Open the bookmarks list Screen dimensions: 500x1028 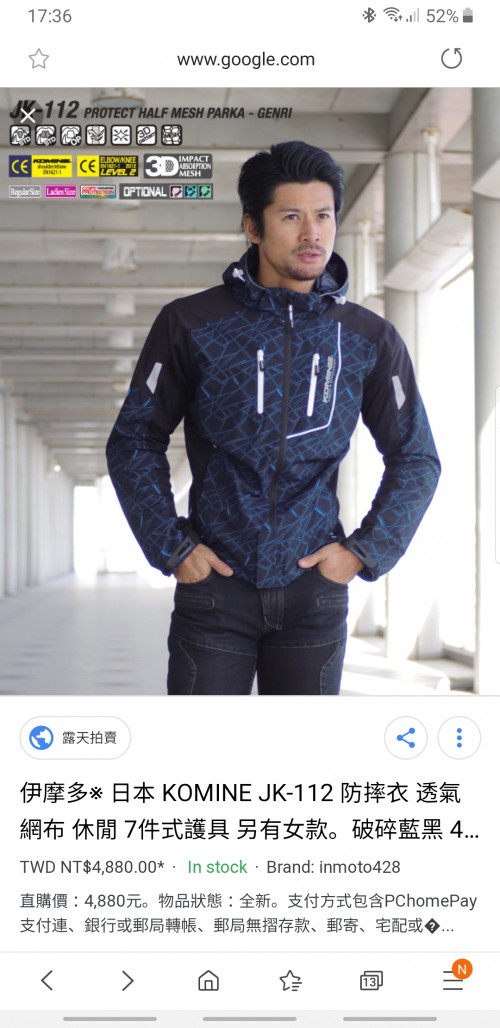290,981
